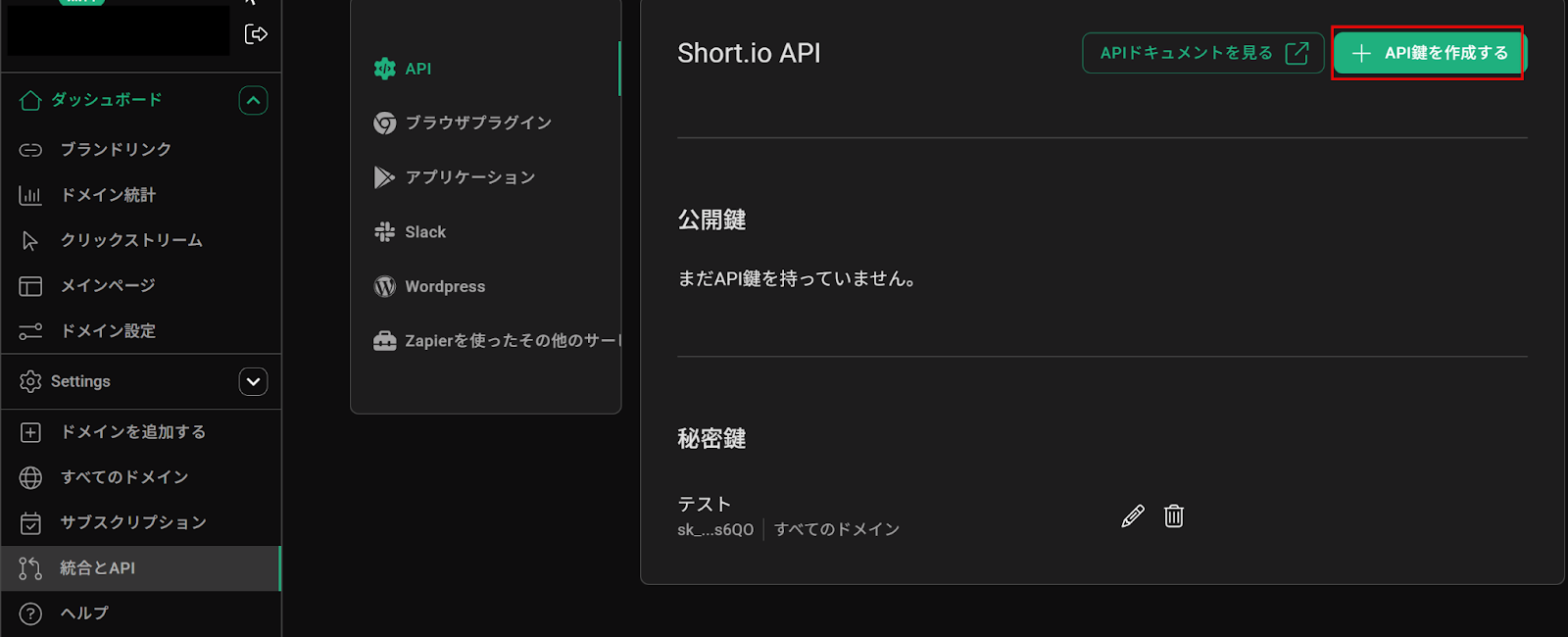The width and height of the screenshot is (1568, 637).
Task: Edit the テスト secret key
Action: (x=1133, y=516)
